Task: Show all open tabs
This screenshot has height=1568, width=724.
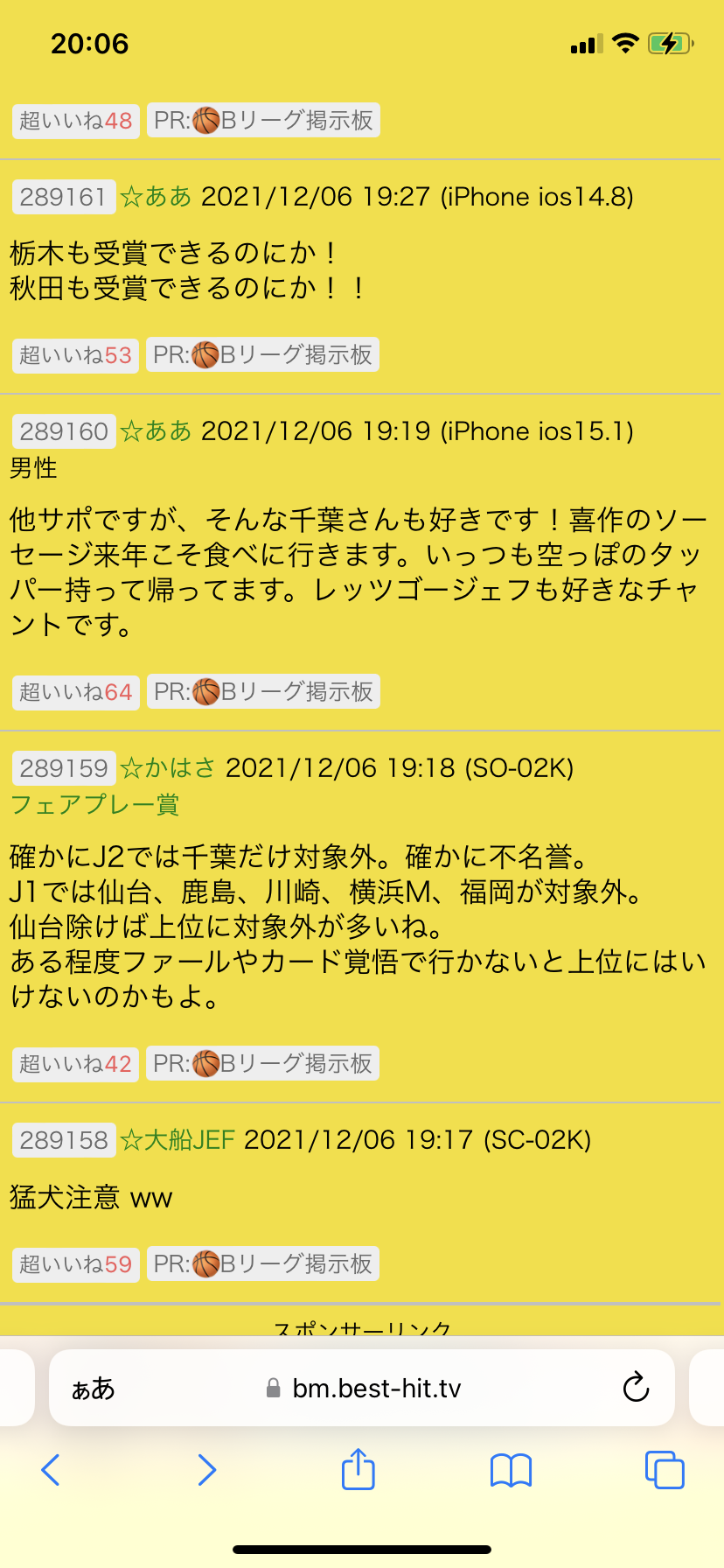Action: [x=664, y=1470]
